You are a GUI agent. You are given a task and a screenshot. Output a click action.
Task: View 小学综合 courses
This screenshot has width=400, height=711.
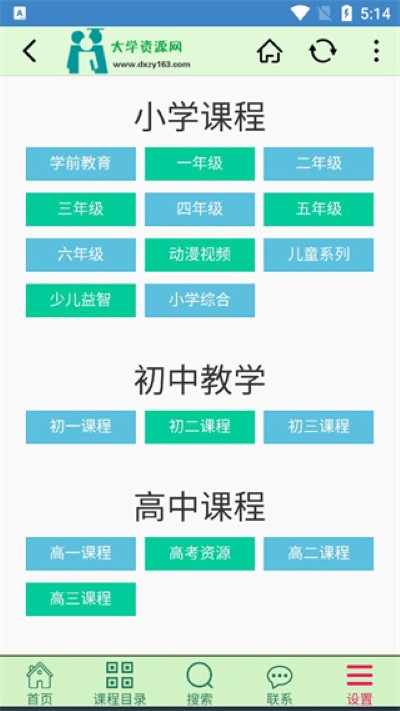[x=200, y=300]
